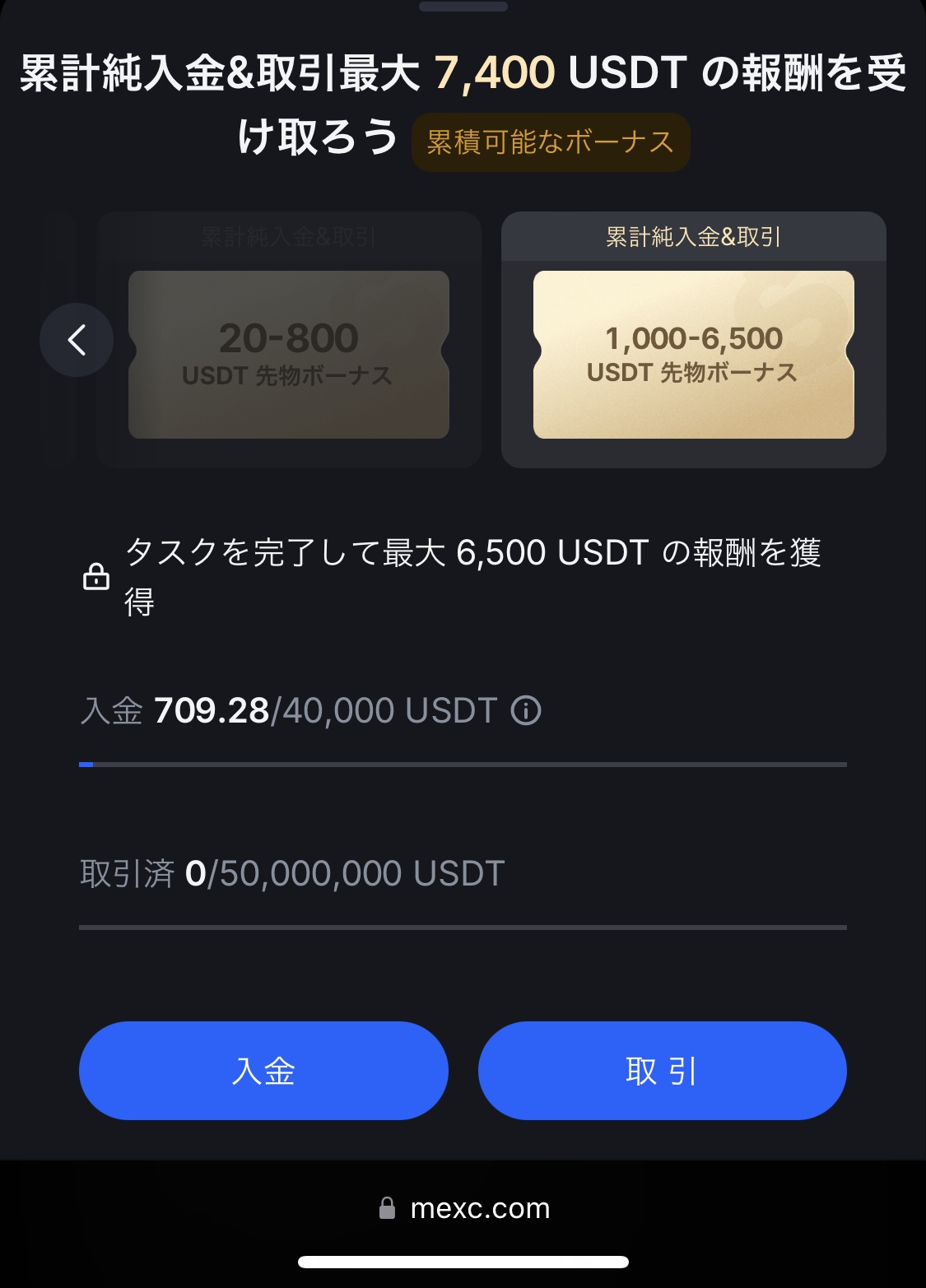This screenshot has width=926, height=1288.
Task: Tap the 入金 deposit button
Action: (x=263, y=1070)
